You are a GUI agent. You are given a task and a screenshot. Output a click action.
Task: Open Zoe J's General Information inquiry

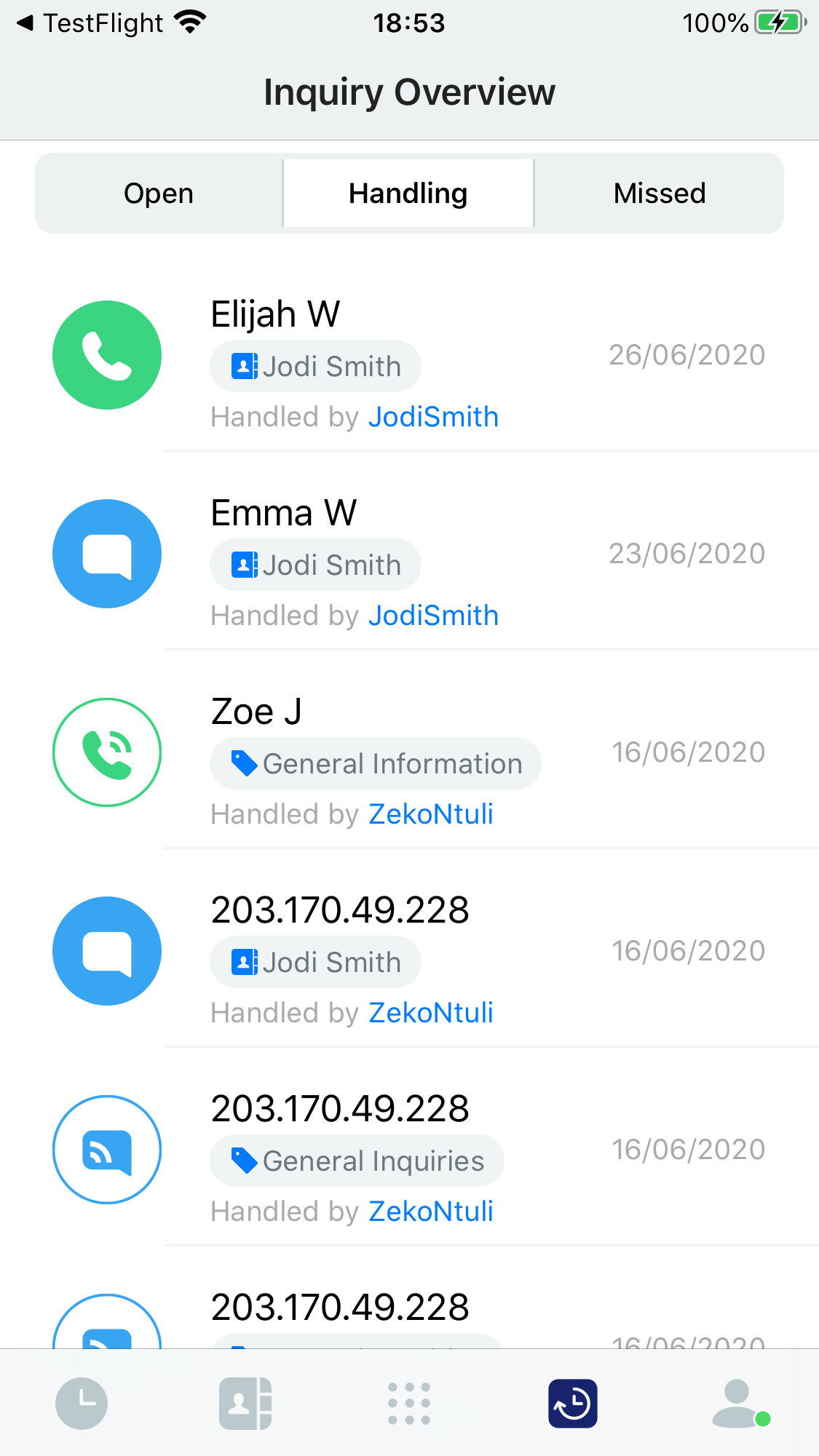click(x=437, y=753)
